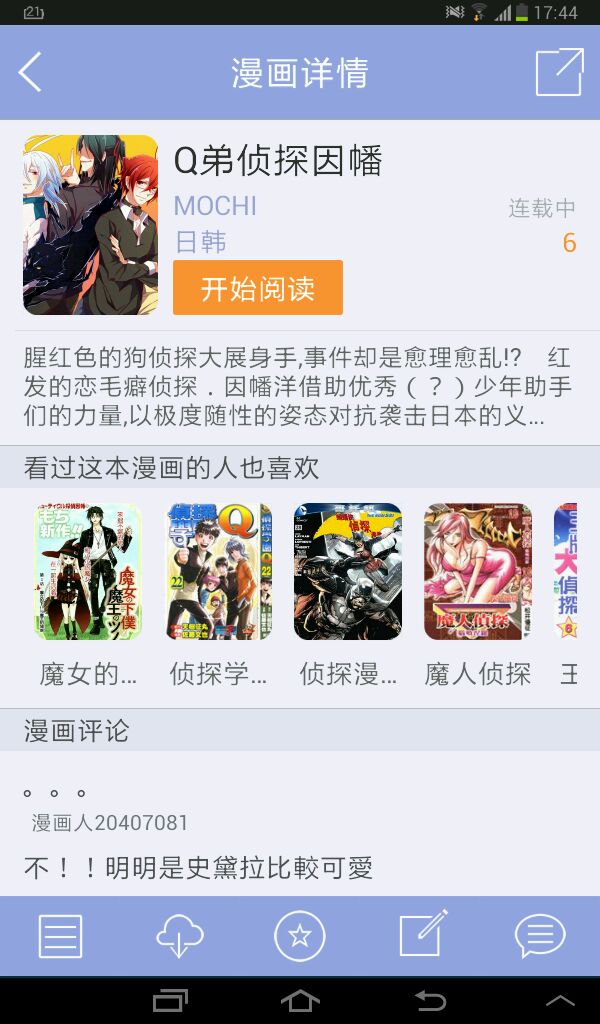Open the recommended manga 侦探学…
This screenshot has width=600, height=1024.
point(218,572)
